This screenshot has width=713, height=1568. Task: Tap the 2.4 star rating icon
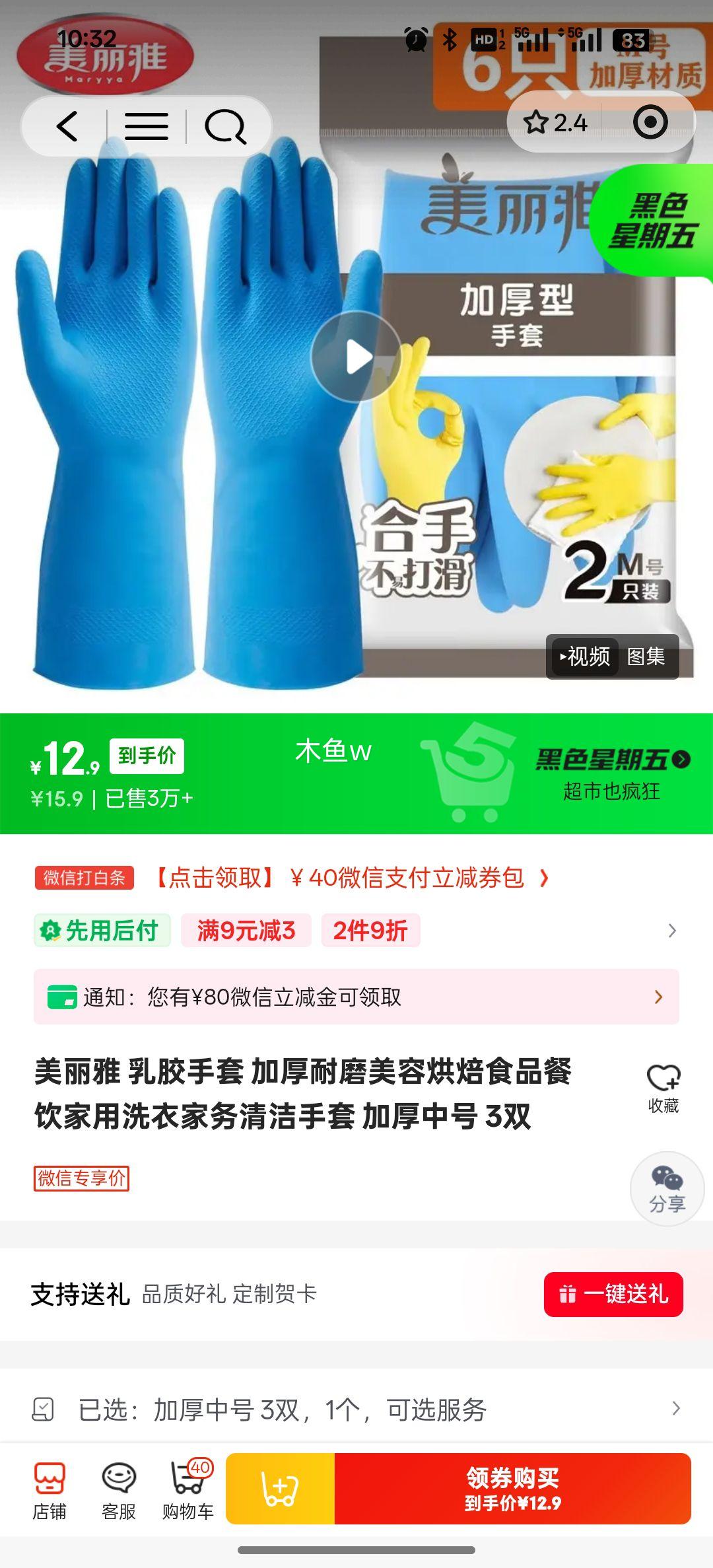[558, 122]
